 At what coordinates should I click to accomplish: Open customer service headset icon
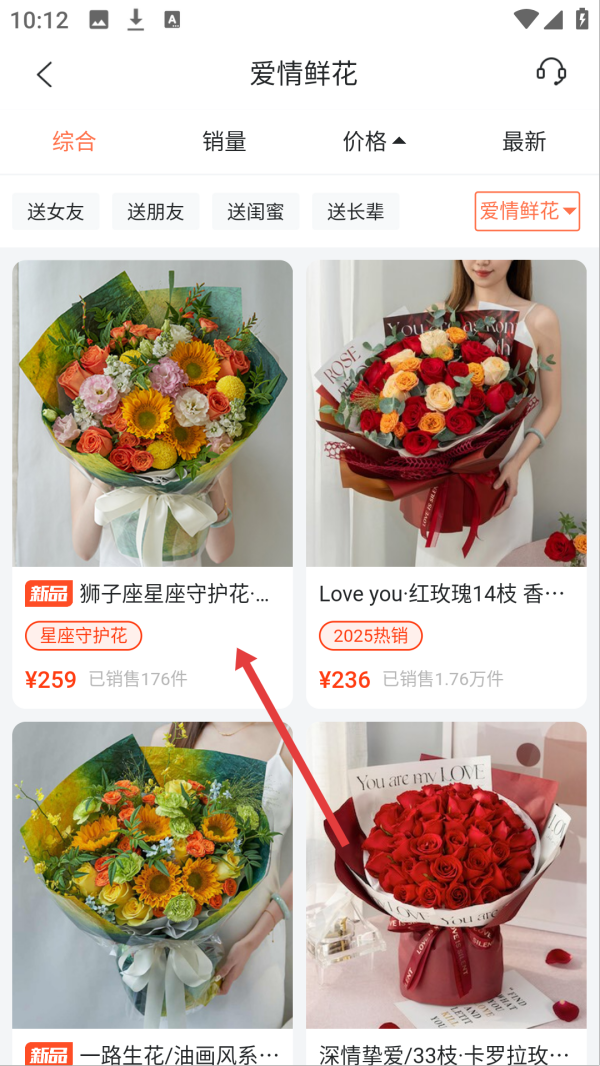tap(551, 72)
